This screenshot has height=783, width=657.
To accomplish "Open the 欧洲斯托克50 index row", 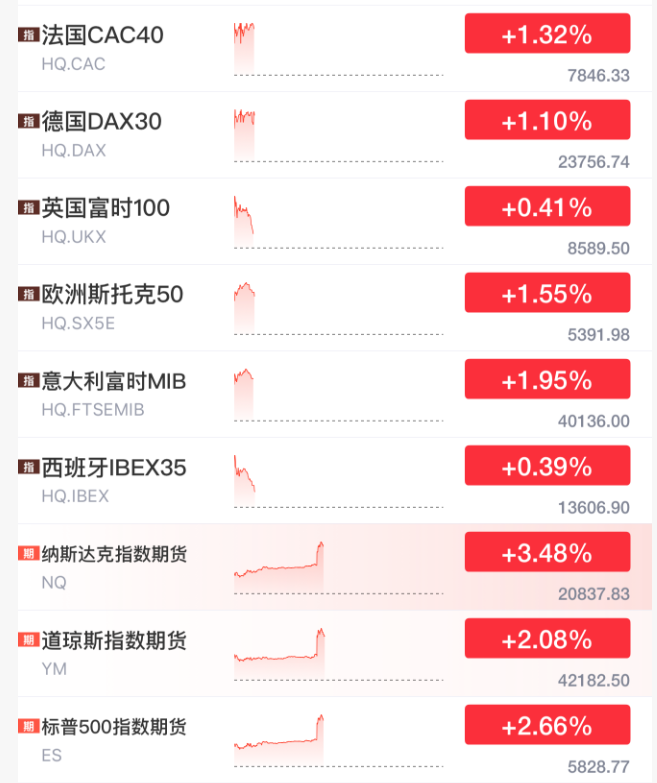I will click(x=112, y=295).
